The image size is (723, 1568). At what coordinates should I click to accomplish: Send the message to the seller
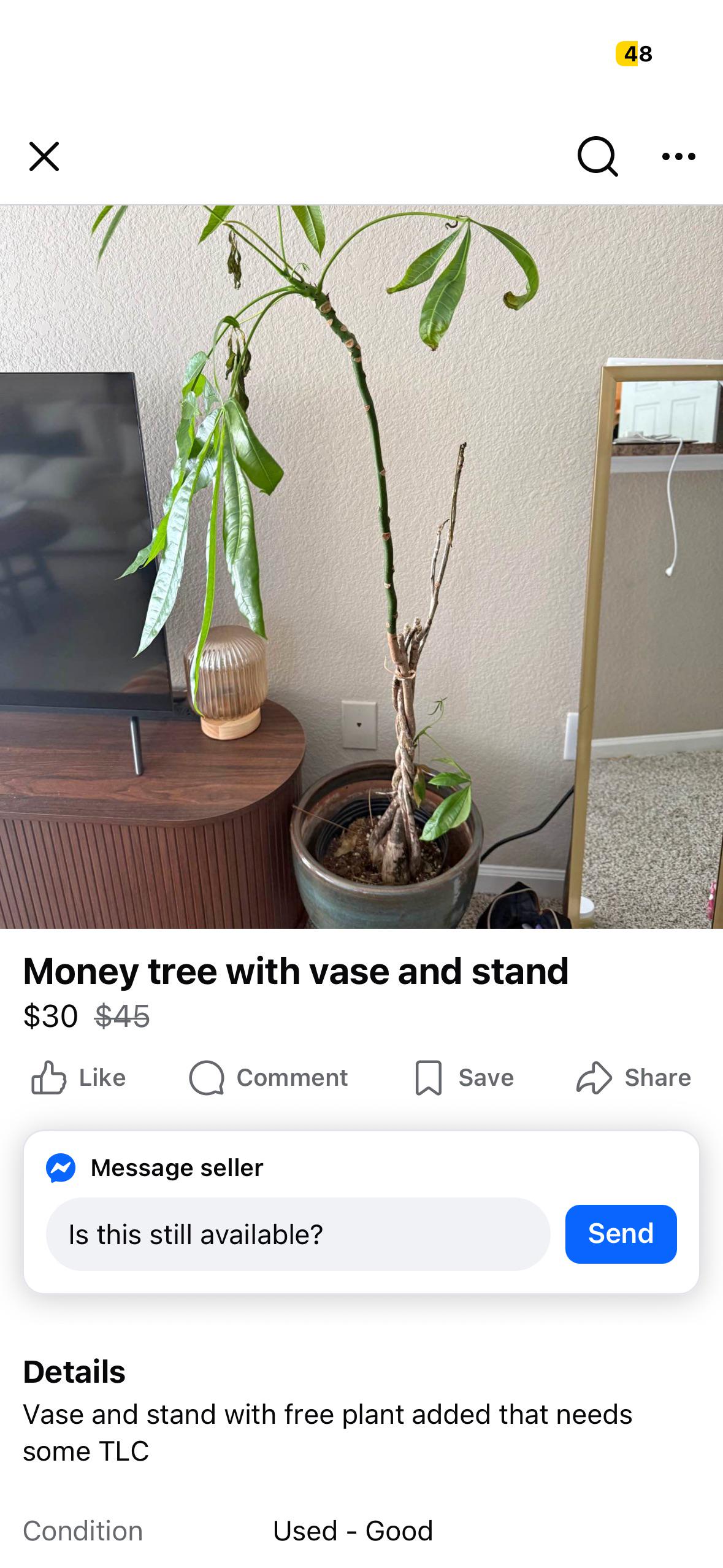(x=621, y=1234)
